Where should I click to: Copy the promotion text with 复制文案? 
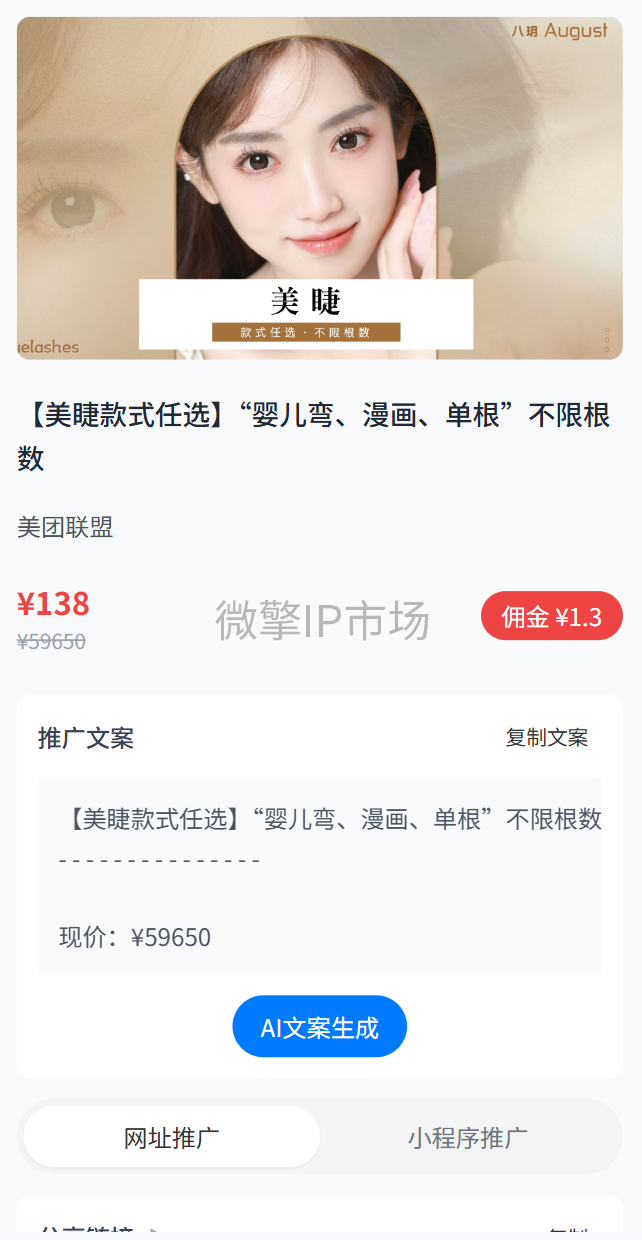pyautogui.click(x=546, y=738)
